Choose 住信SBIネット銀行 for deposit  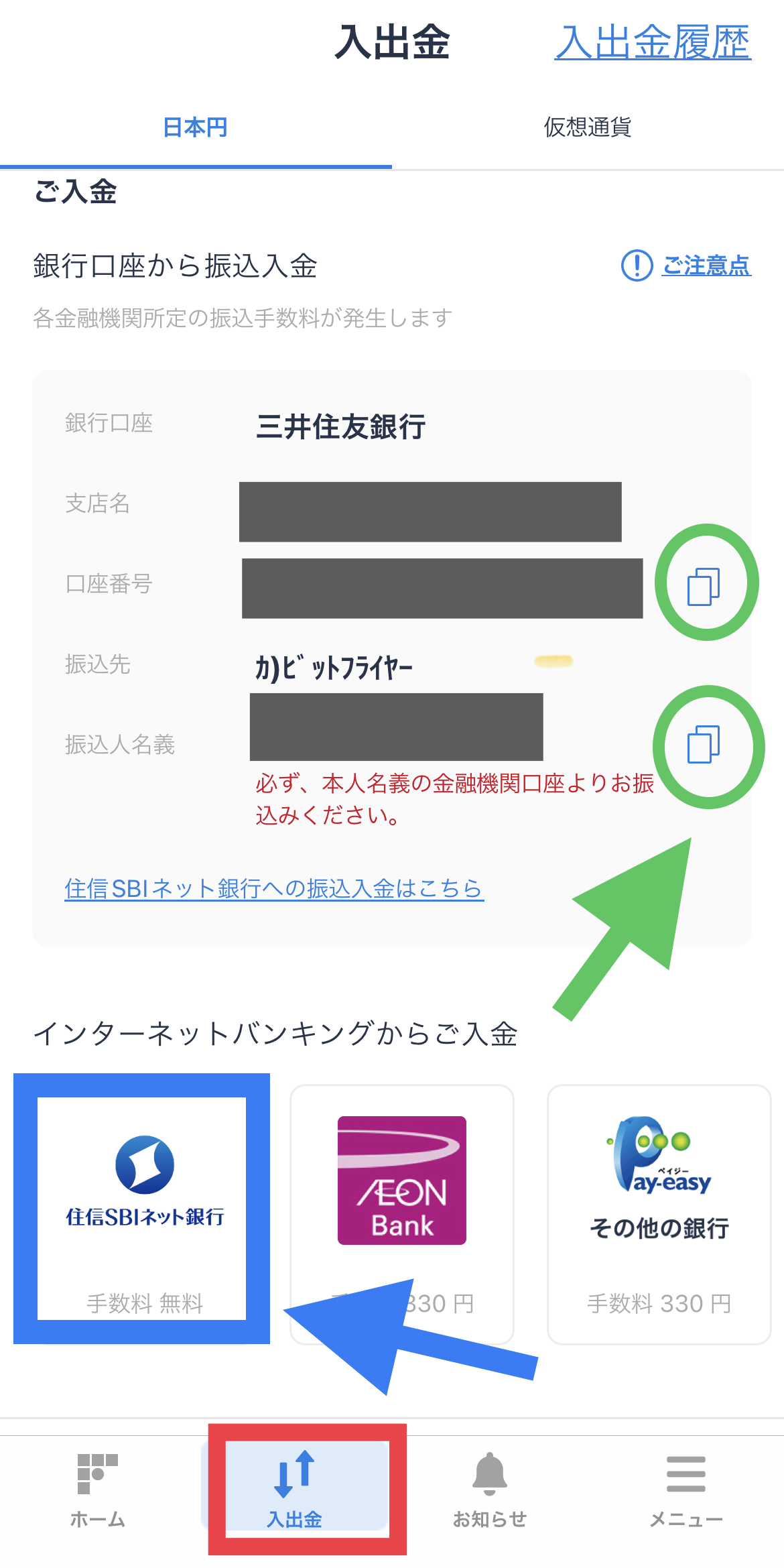[x=142, y=1209]
